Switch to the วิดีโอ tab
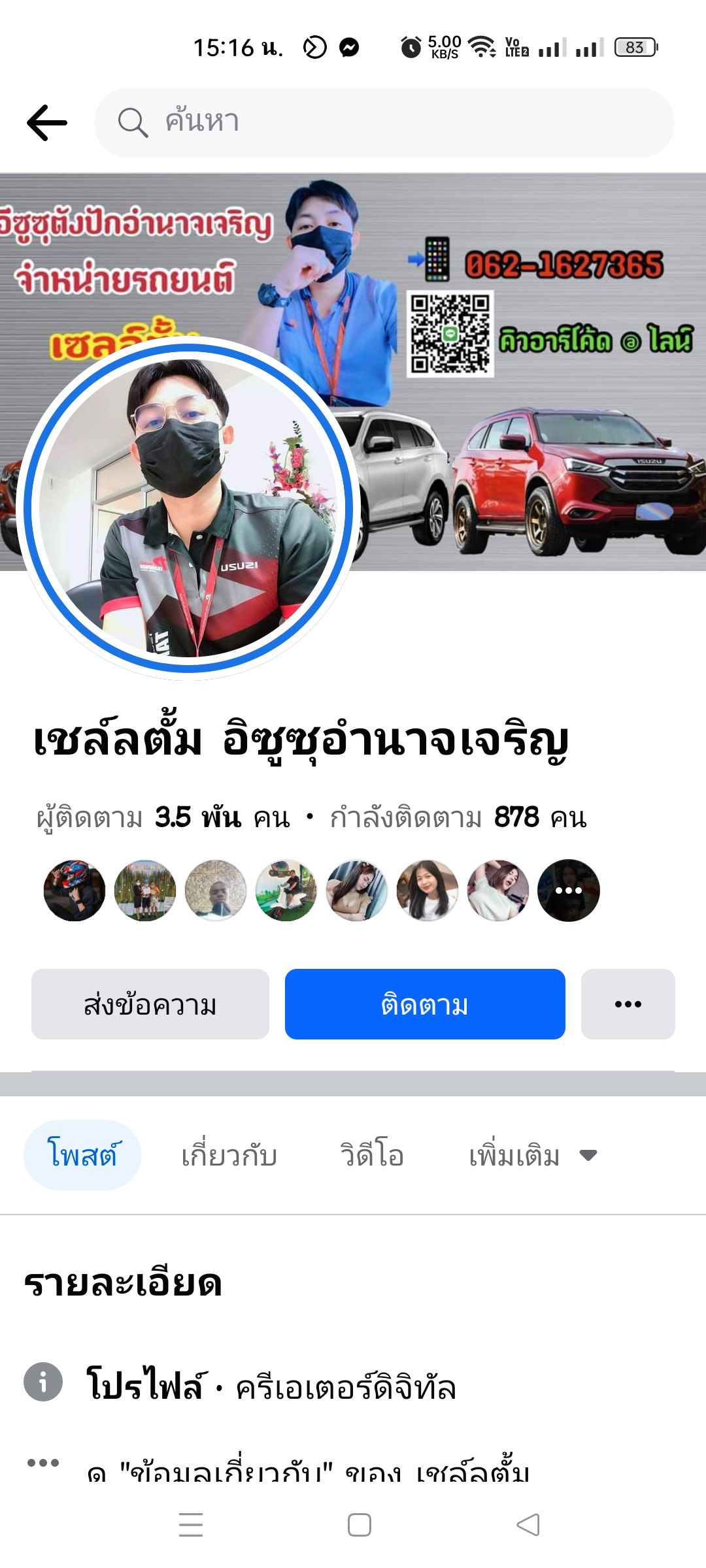This screenshot has width=706, height=1568. click(x=371, y=1155)
